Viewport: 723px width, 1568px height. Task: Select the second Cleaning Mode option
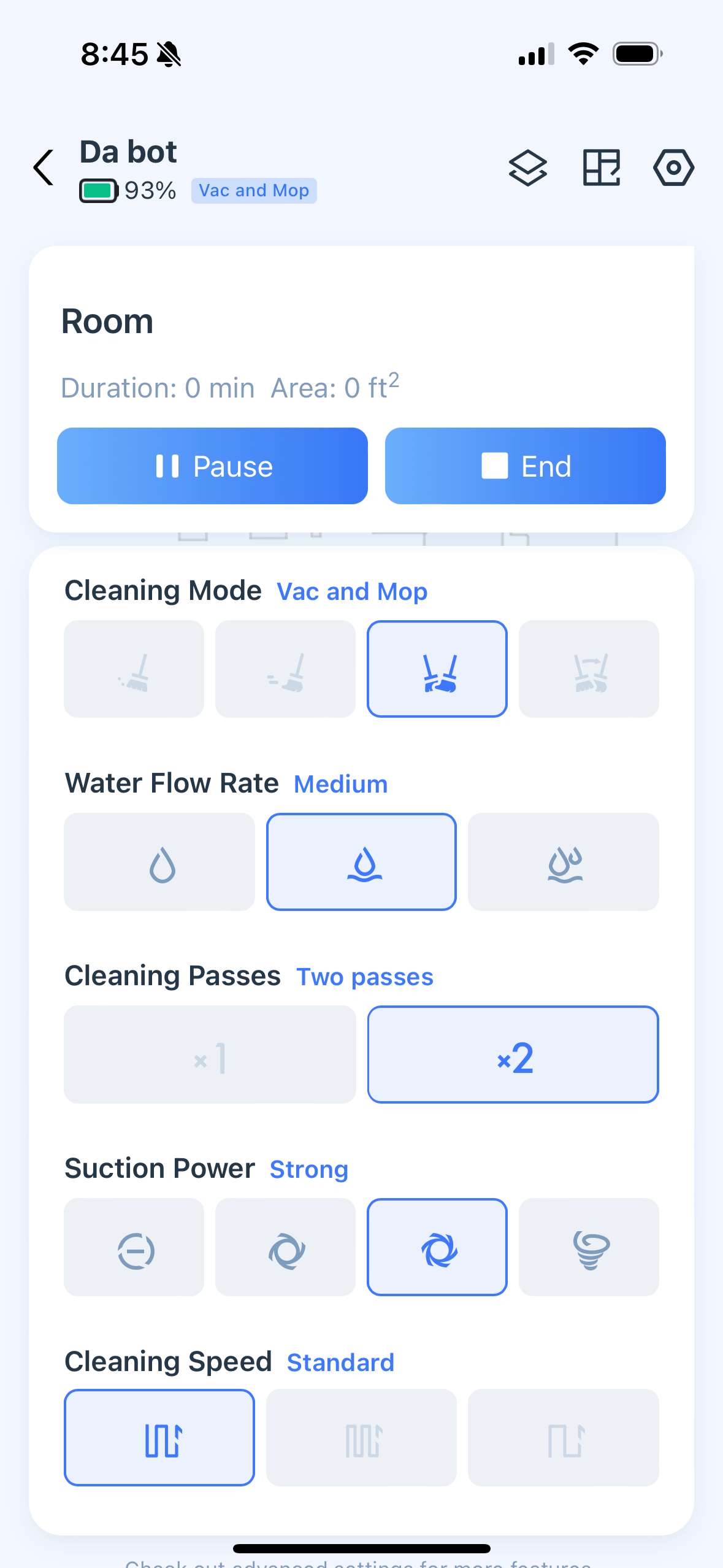pos(285,669)
